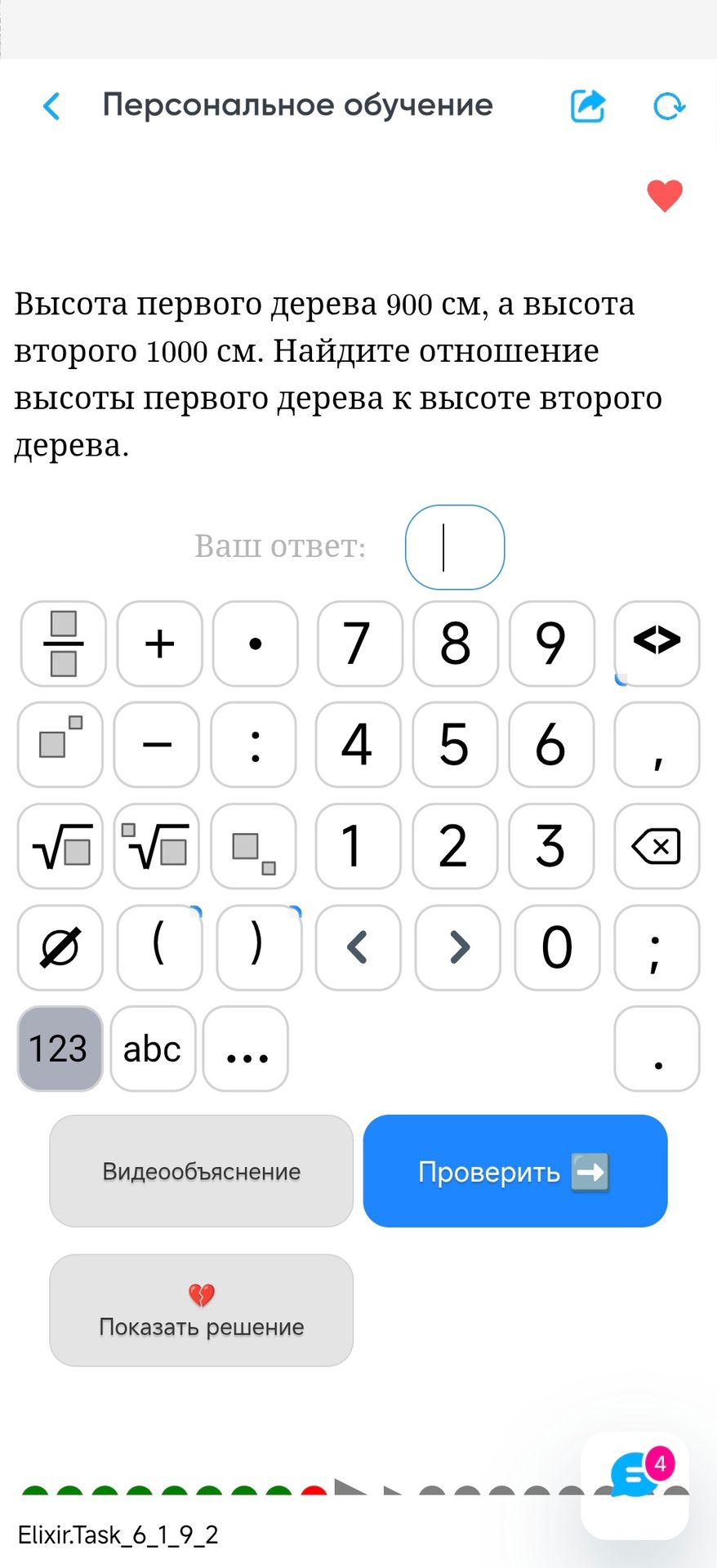The height and width of the screenshot is (1568, 717).
Task: Open Видеообъяснение video explanation
Action: pos(202,1171)
